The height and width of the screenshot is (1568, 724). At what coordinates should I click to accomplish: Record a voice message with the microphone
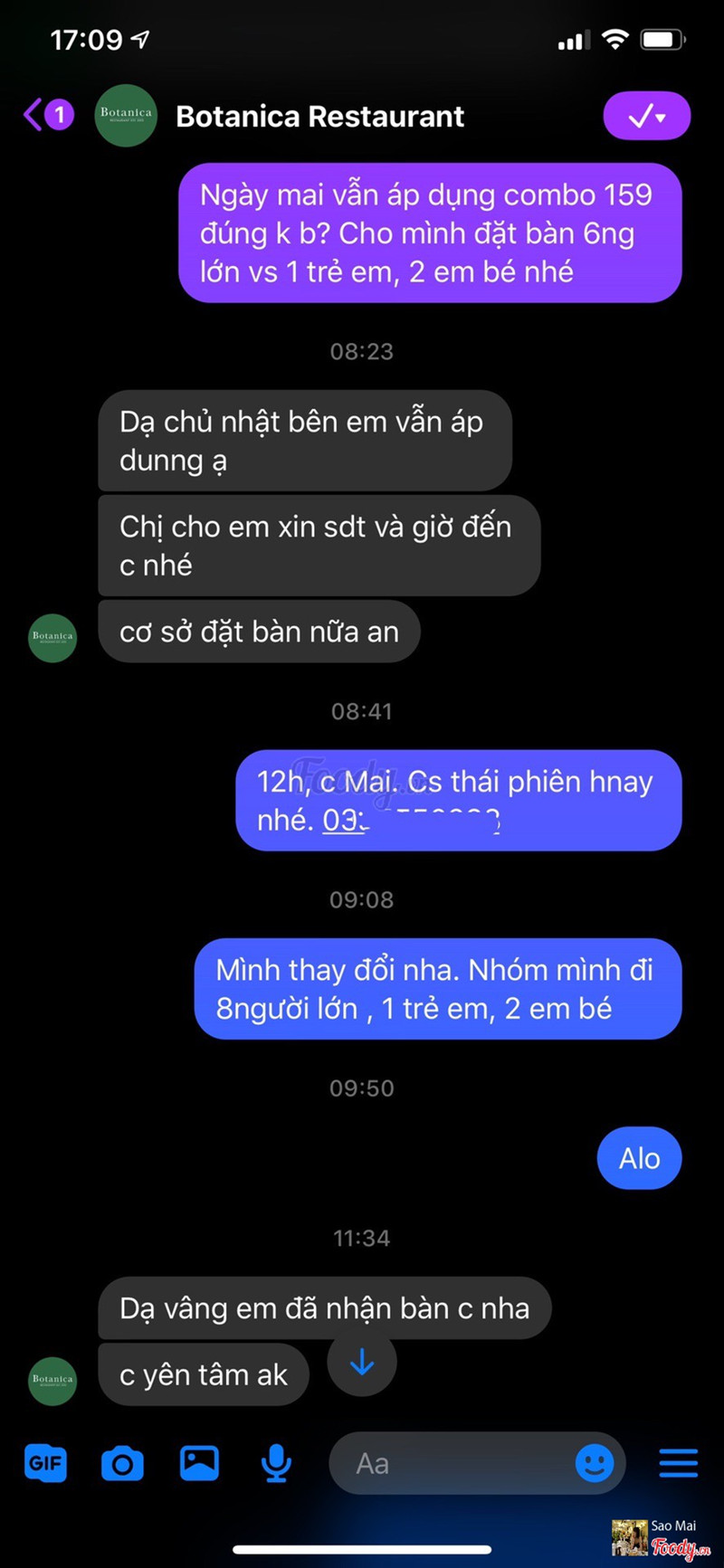pyautogui.click(x=276, y=1463)
